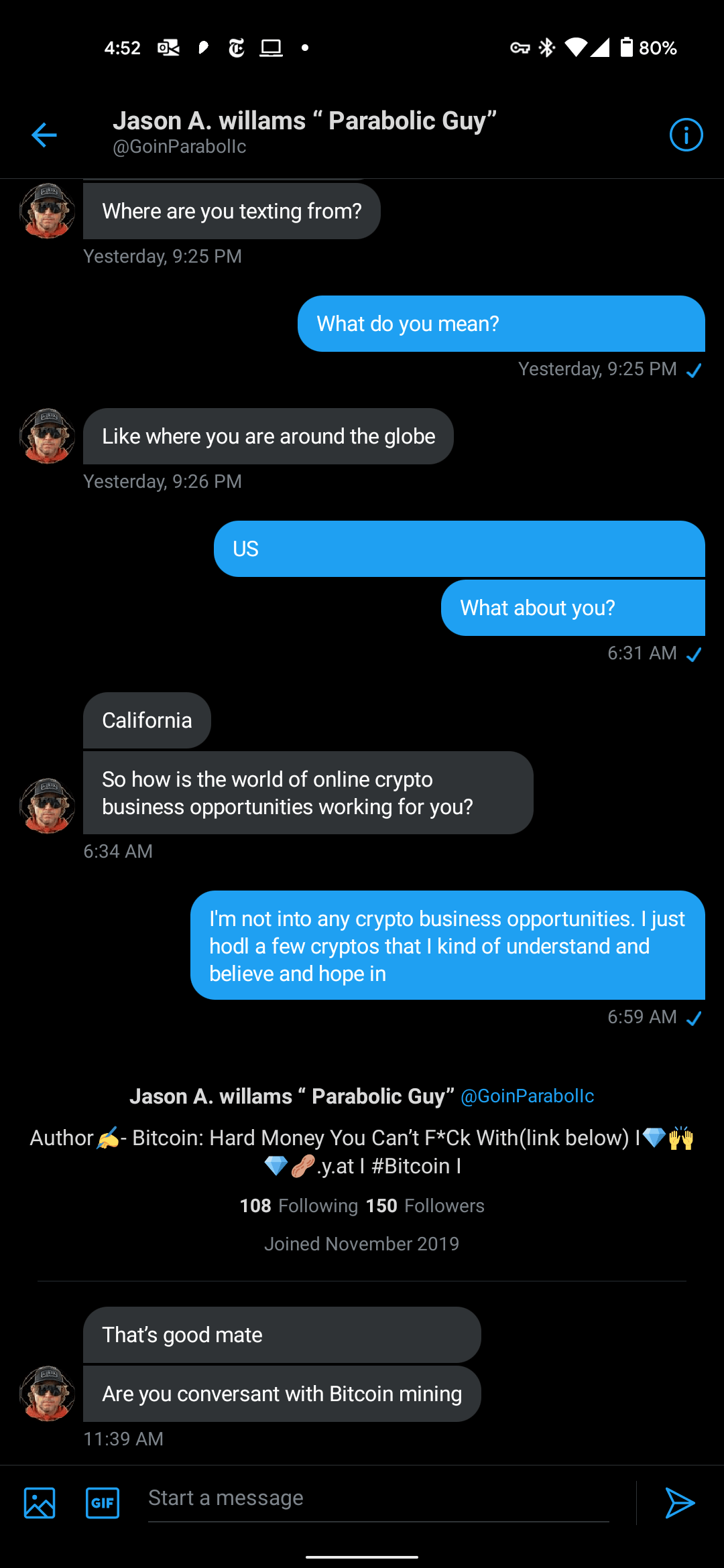The image size is (724, 1568).
Task: Open the GIF picker
Action: coord(103,1502)
